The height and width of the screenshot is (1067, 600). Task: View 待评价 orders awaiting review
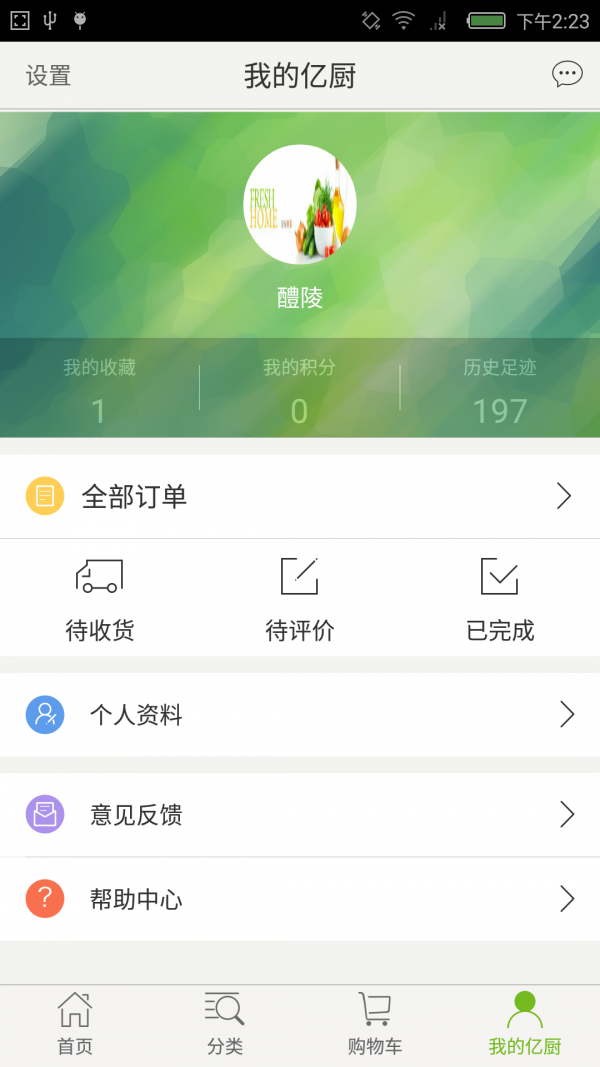click(300, 599)
